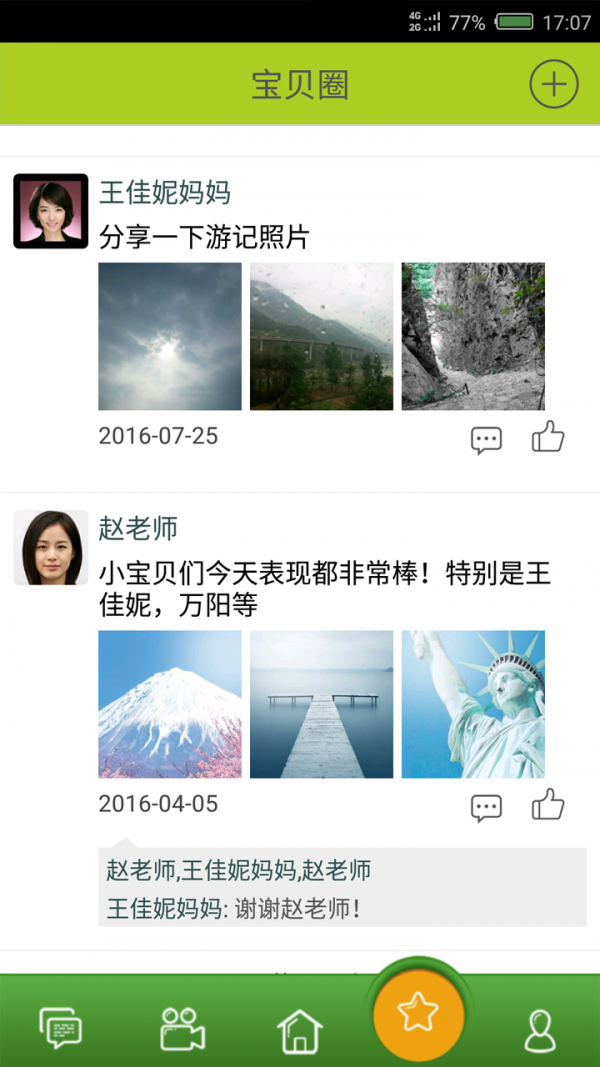Go to the home tab
Viewport: 600px width, 1067px height.
click(x=300, y=1030)
